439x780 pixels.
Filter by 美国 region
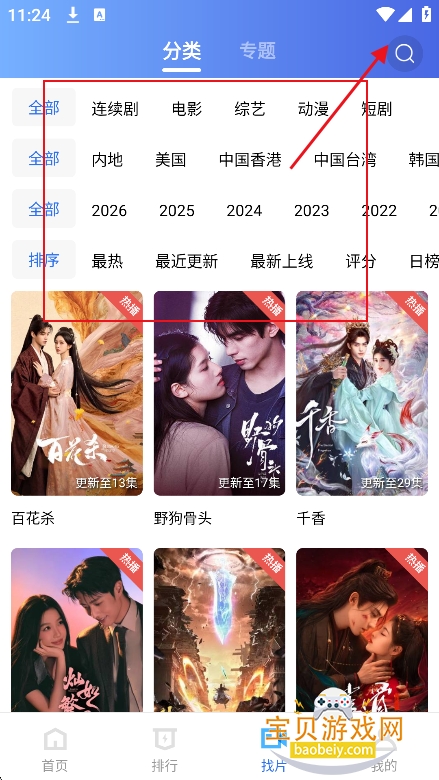[171, 159]
